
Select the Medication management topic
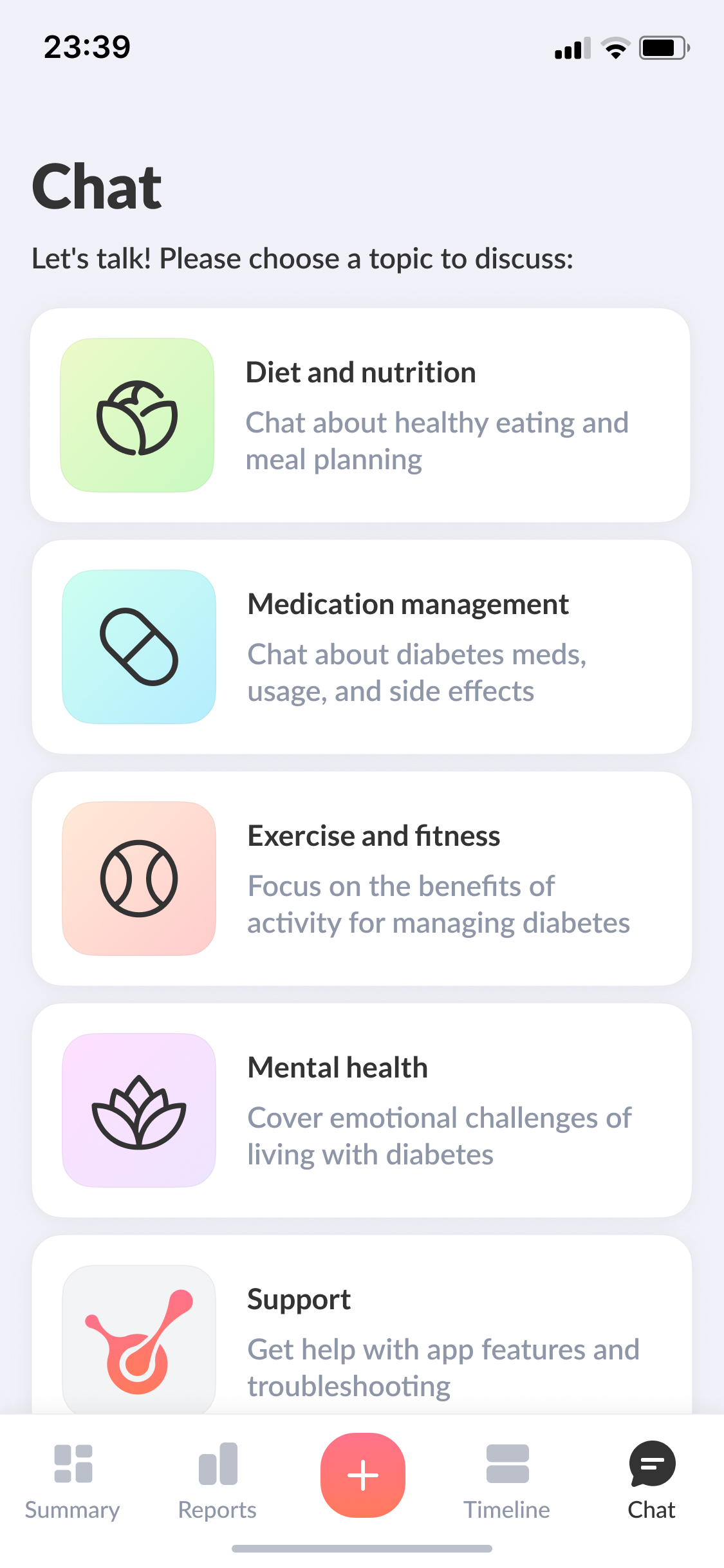click(362, 647)
